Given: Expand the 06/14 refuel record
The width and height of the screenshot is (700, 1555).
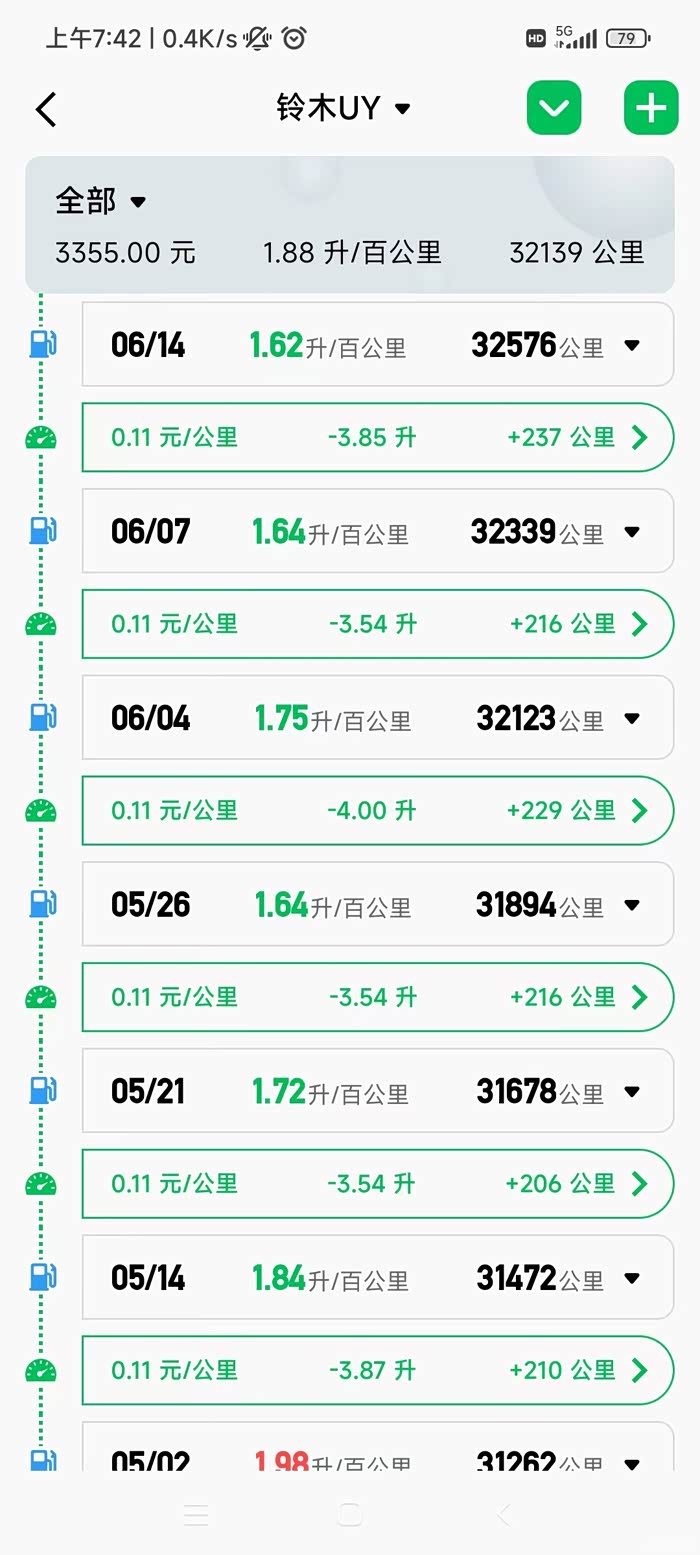Looking at the screenshot, I should 631,345.
